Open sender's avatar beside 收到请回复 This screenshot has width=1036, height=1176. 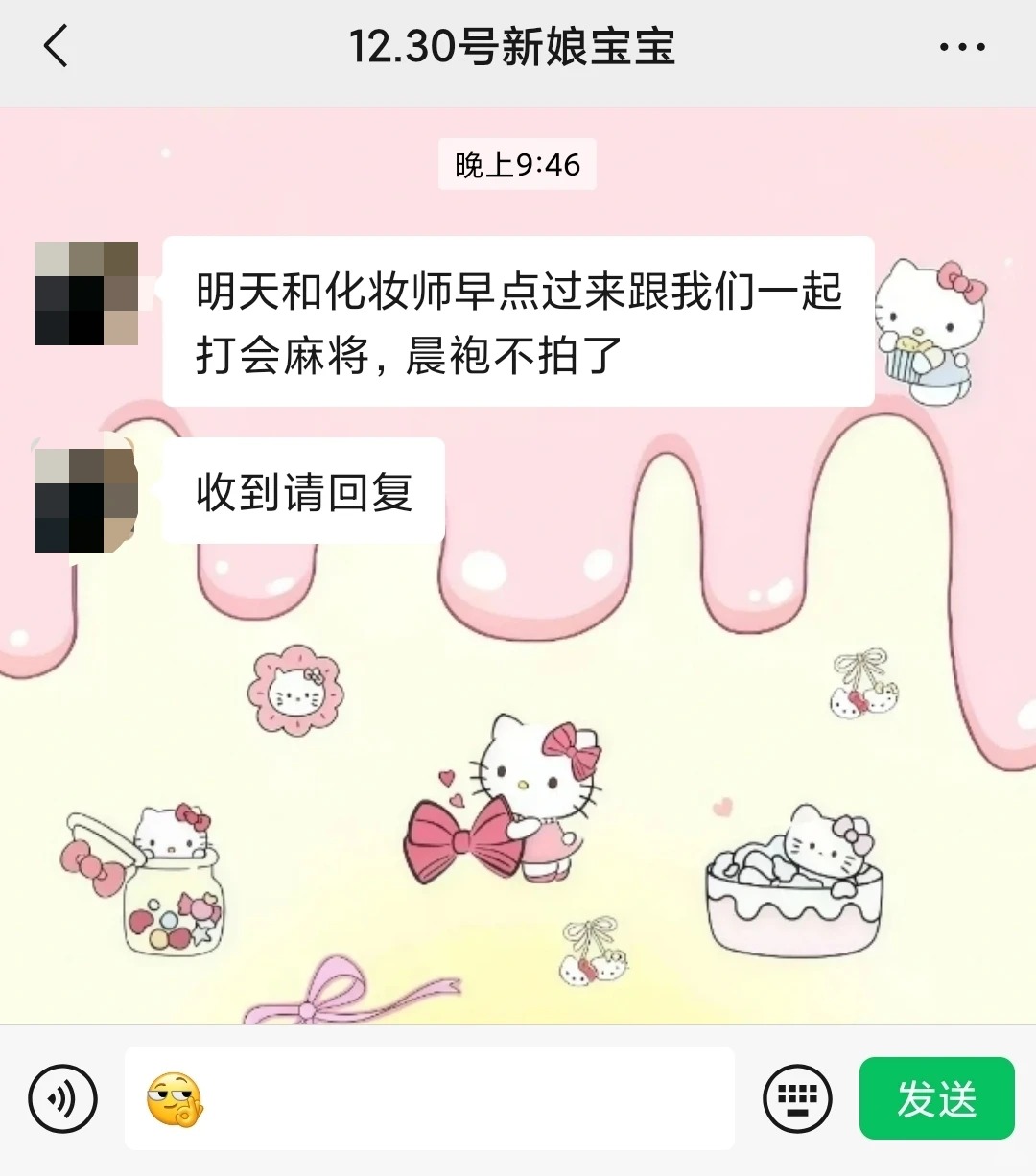86,501
